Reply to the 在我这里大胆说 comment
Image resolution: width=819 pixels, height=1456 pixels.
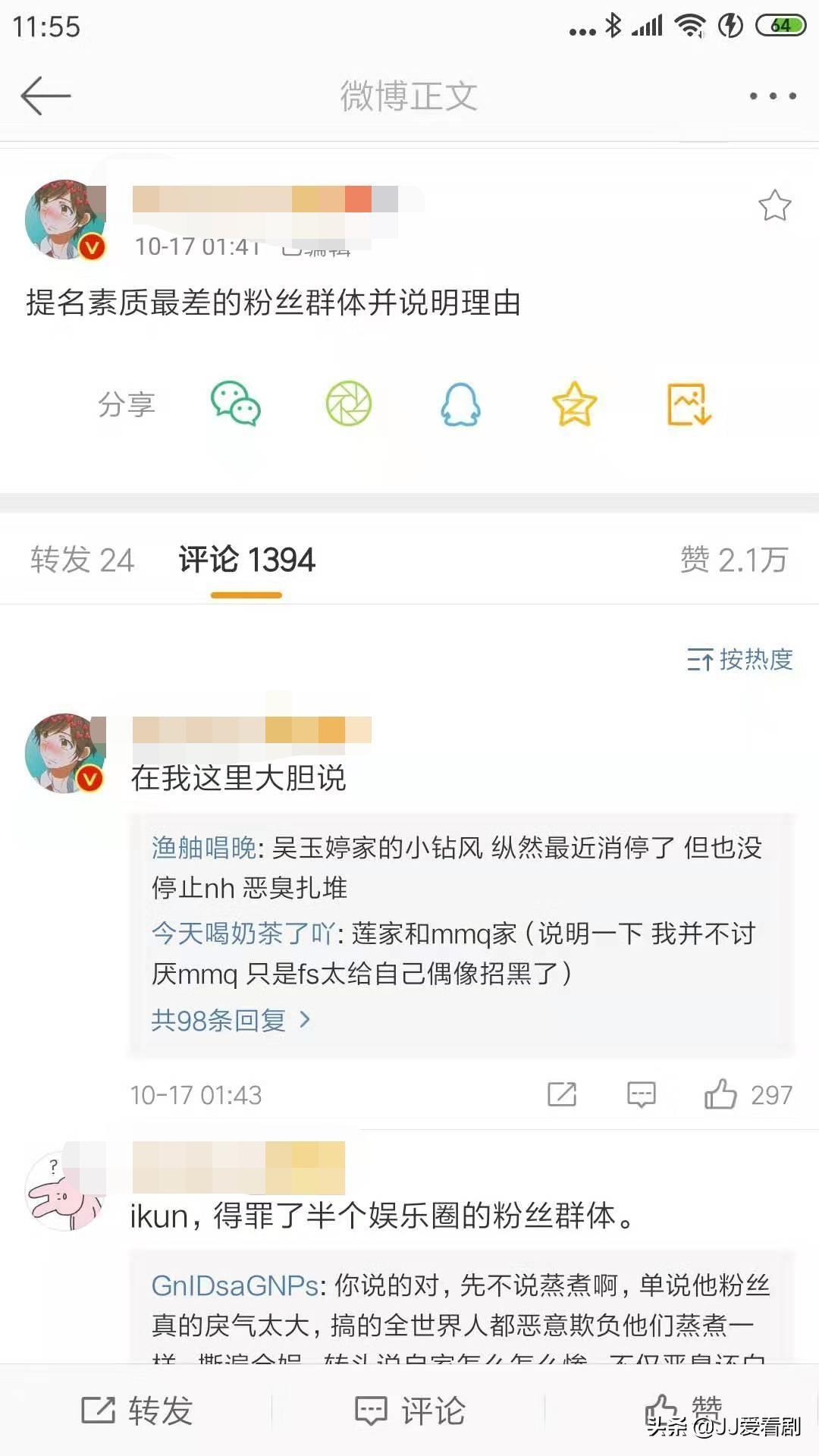pyautogui.click(x=641, y=1094)
